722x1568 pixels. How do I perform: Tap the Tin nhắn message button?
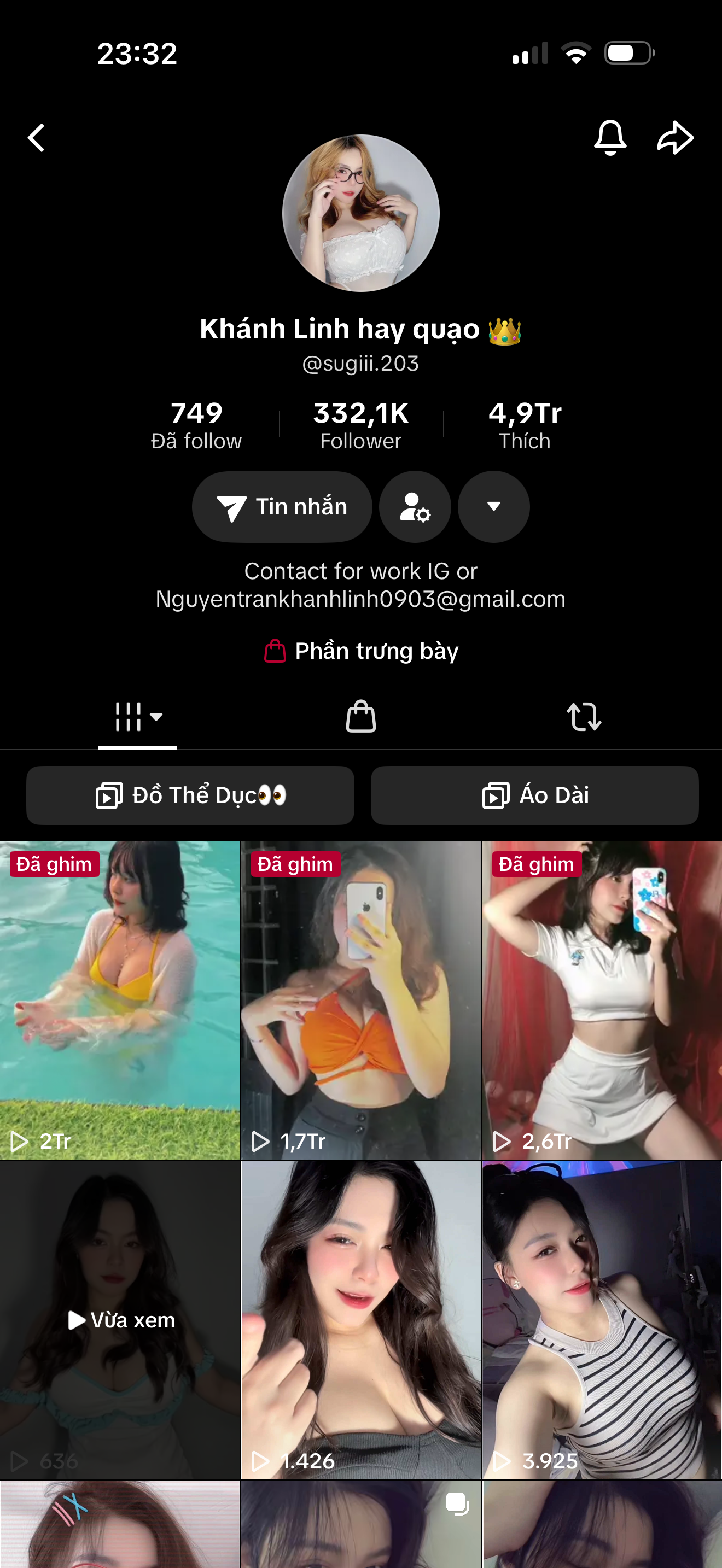[x=282, y=506]
